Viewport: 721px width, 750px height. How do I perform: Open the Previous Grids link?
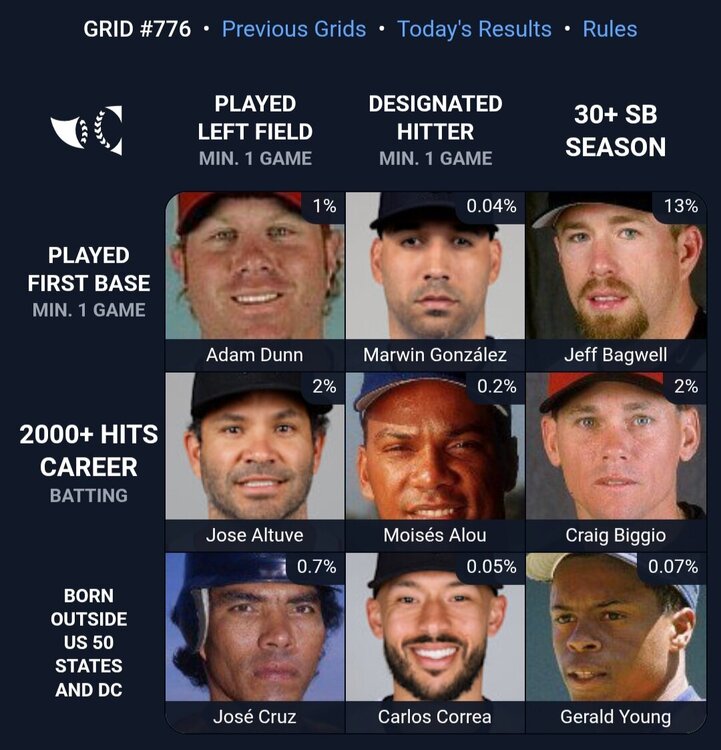click(293, 29)
